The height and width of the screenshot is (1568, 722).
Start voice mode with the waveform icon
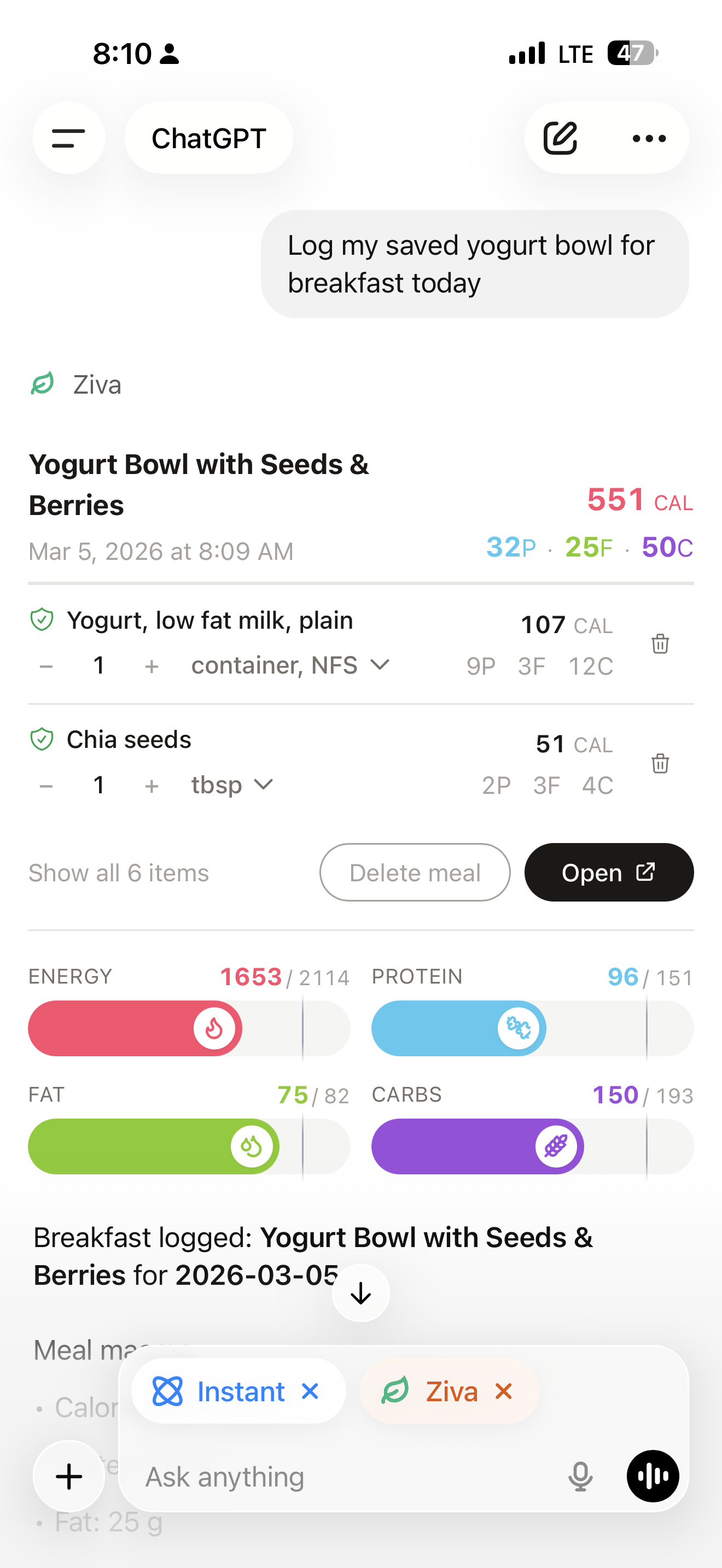point(652,1477)
